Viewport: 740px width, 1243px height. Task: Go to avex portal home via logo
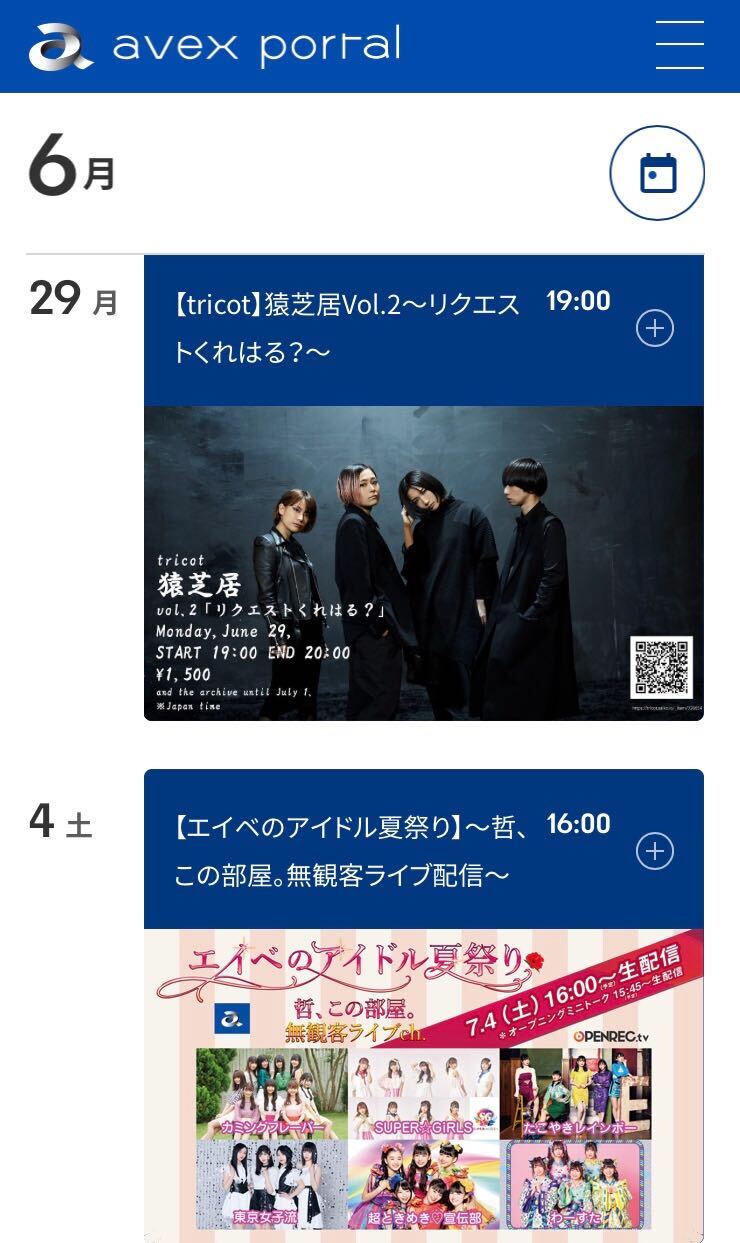pos(215,47)
